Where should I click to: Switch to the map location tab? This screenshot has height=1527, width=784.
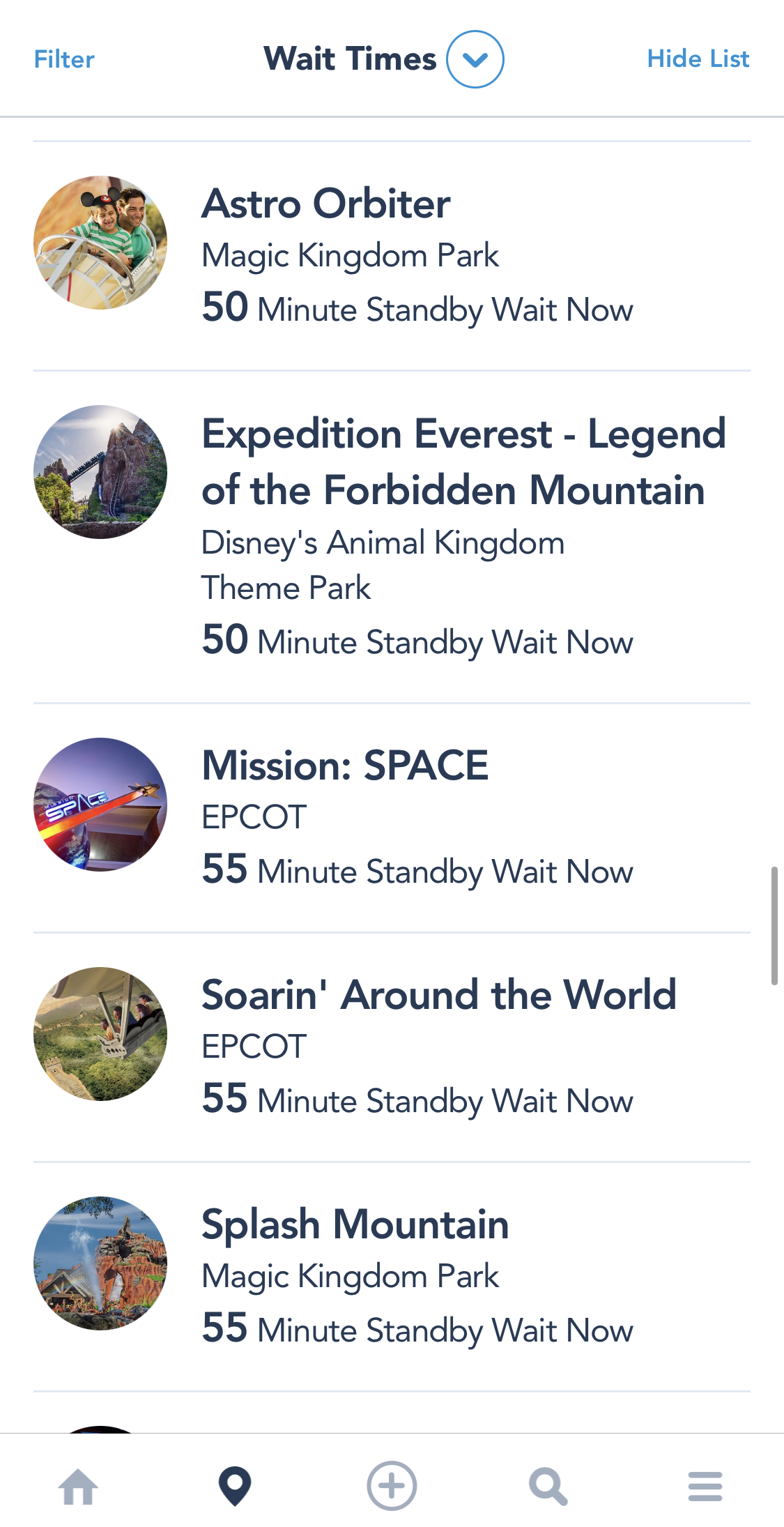coord(235,1486)
